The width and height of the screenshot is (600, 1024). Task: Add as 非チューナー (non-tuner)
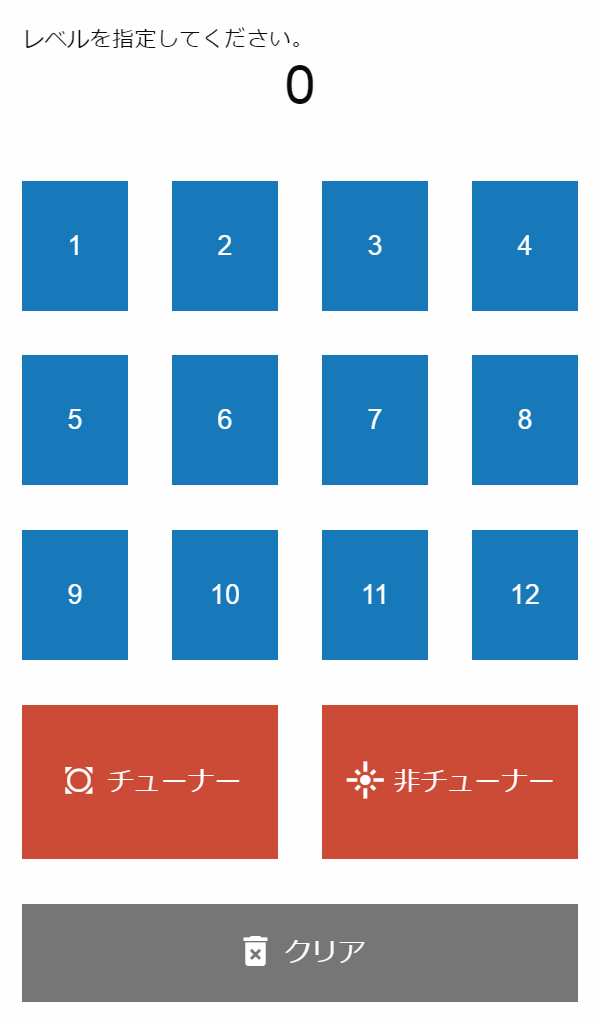[450, 781]
